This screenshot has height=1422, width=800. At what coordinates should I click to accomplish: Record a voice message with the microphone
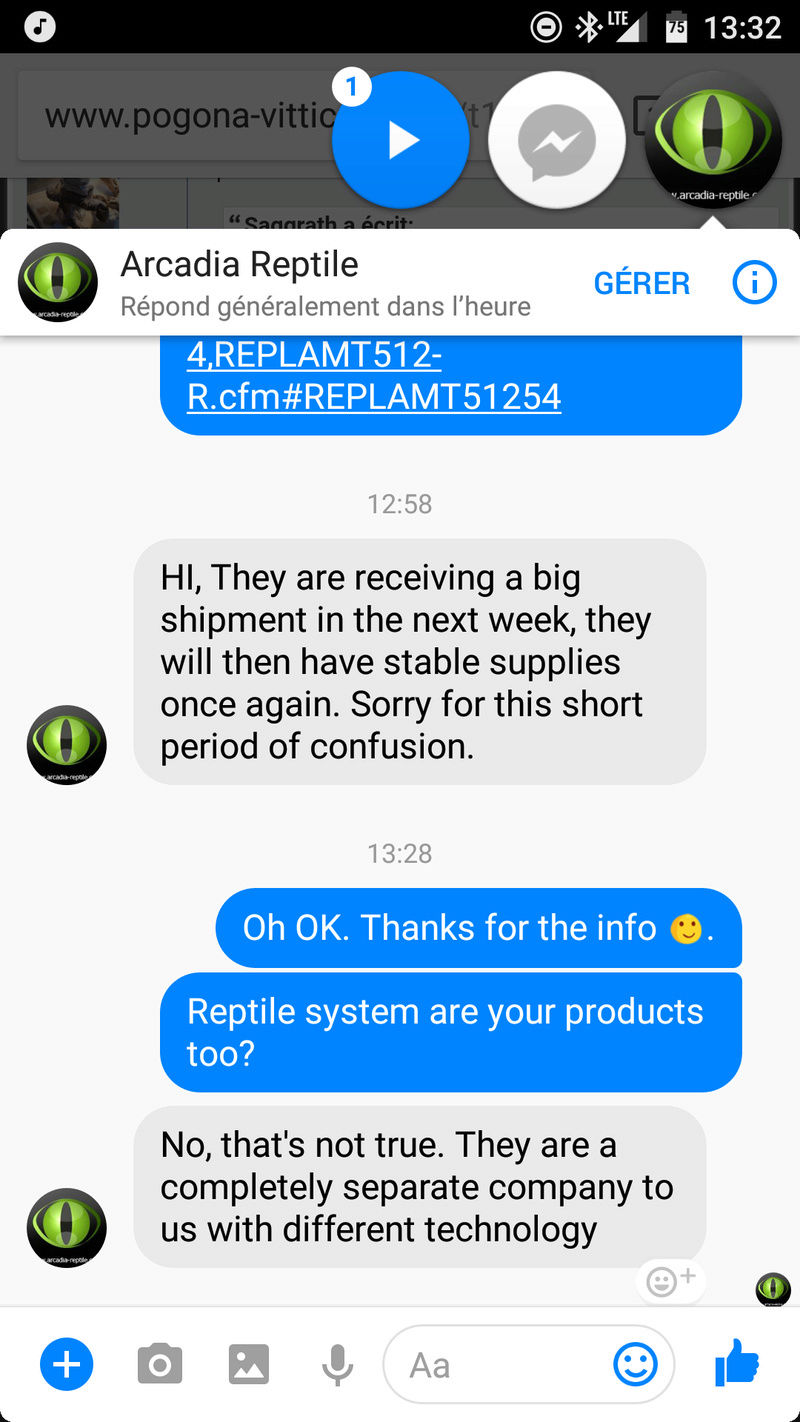tap(337, 1364)
